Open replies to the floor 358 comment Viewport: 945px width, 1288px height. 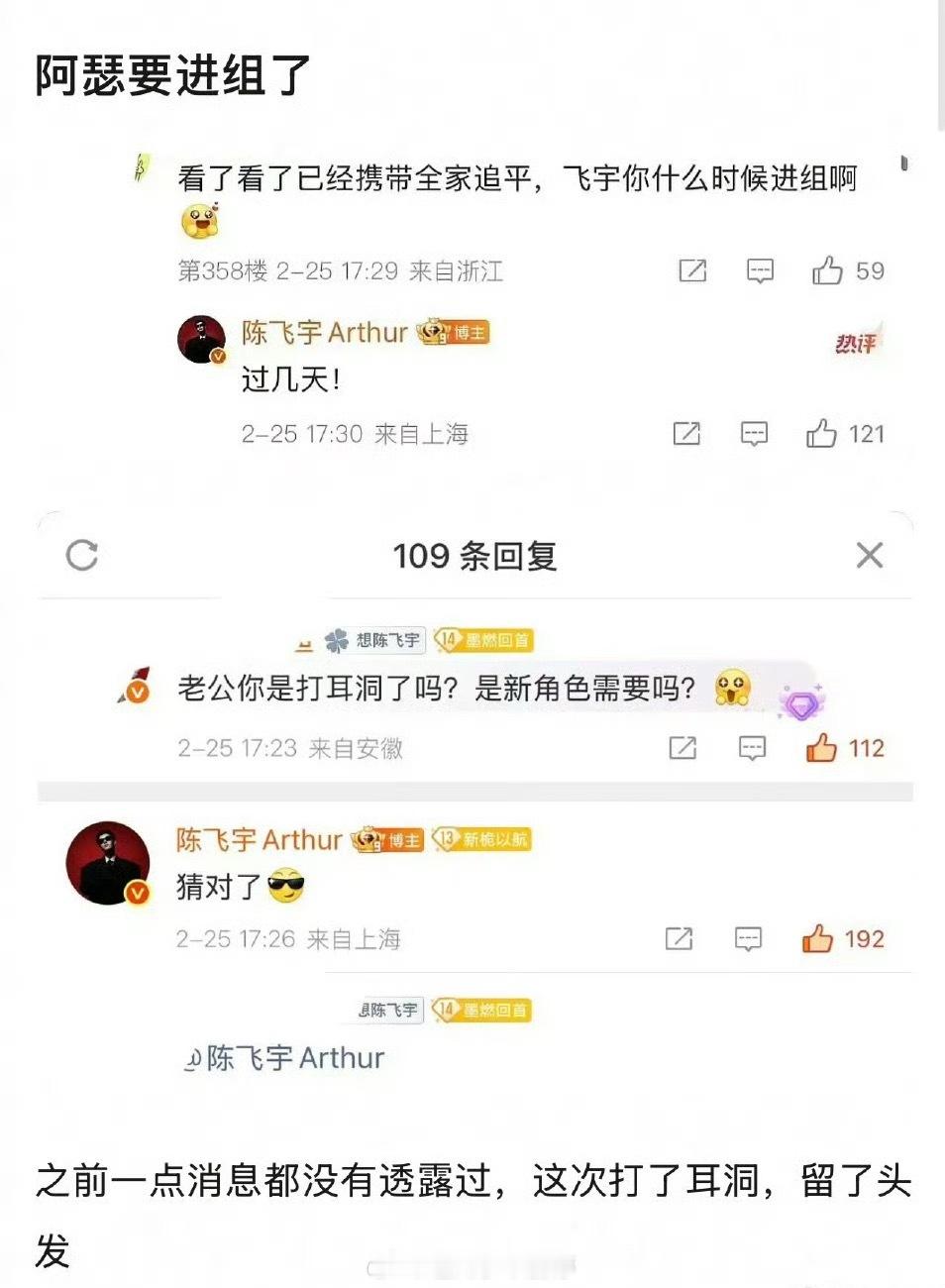(759, 271)
